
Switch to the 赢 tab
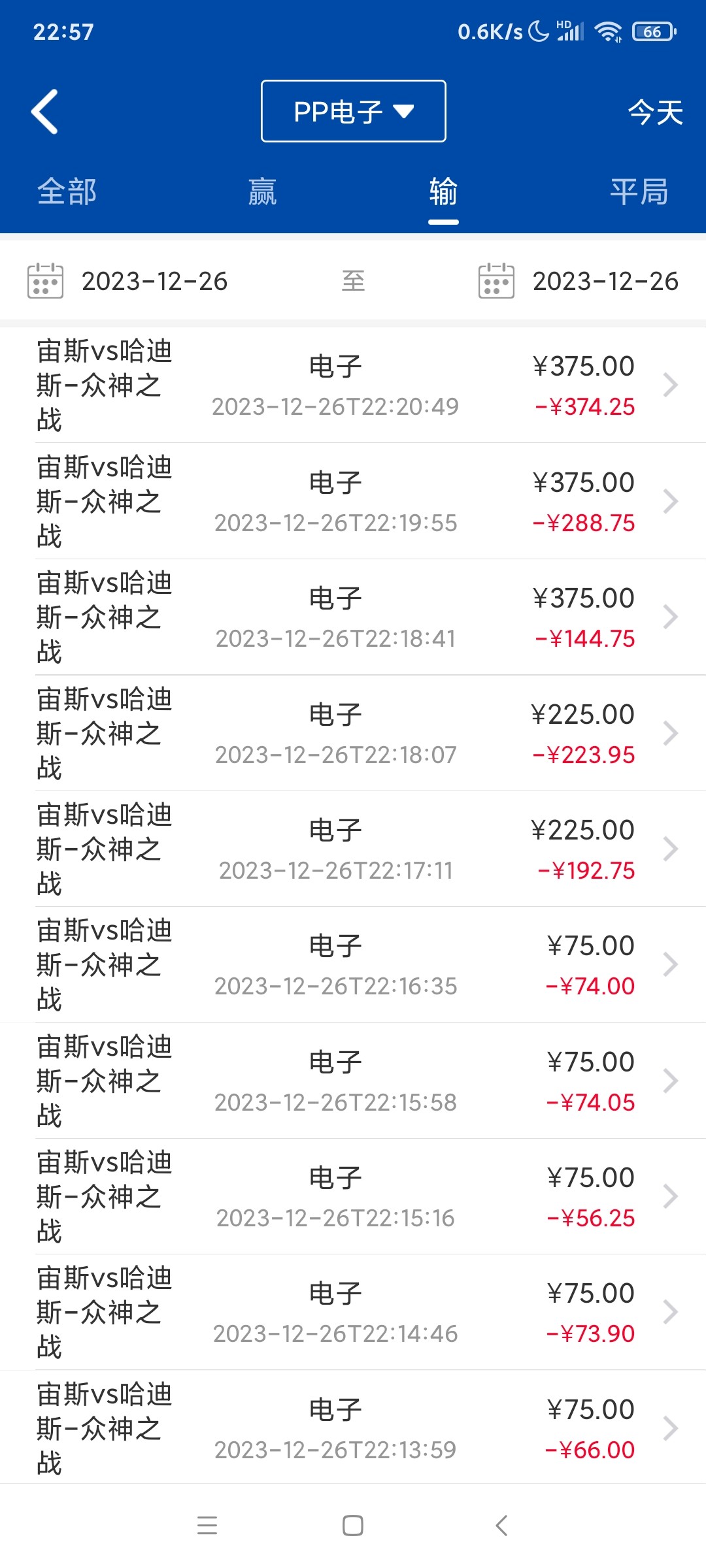(x=262, y=192)
